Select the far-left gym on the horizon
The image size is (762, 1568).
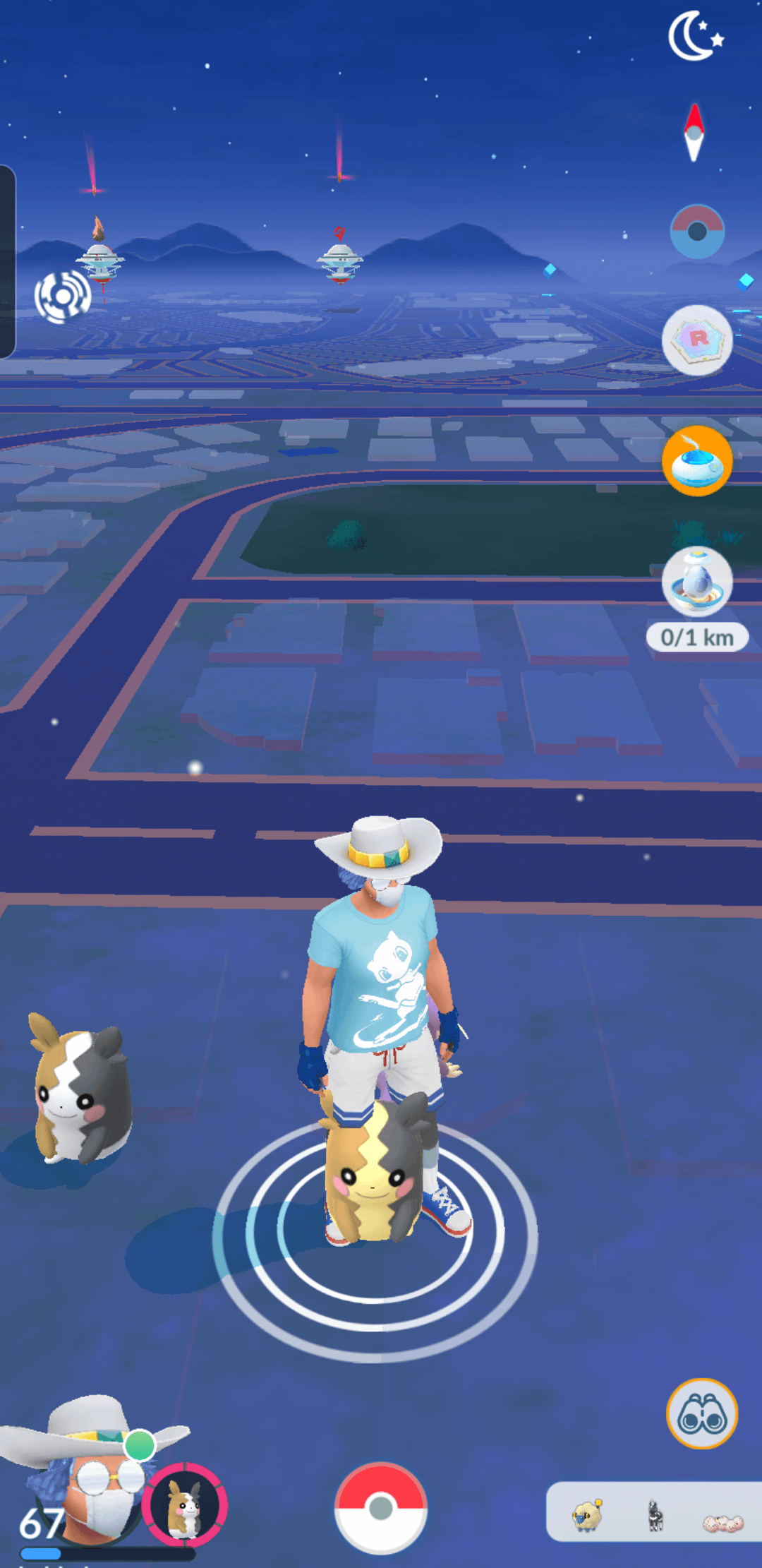click(x=99, y=253)
